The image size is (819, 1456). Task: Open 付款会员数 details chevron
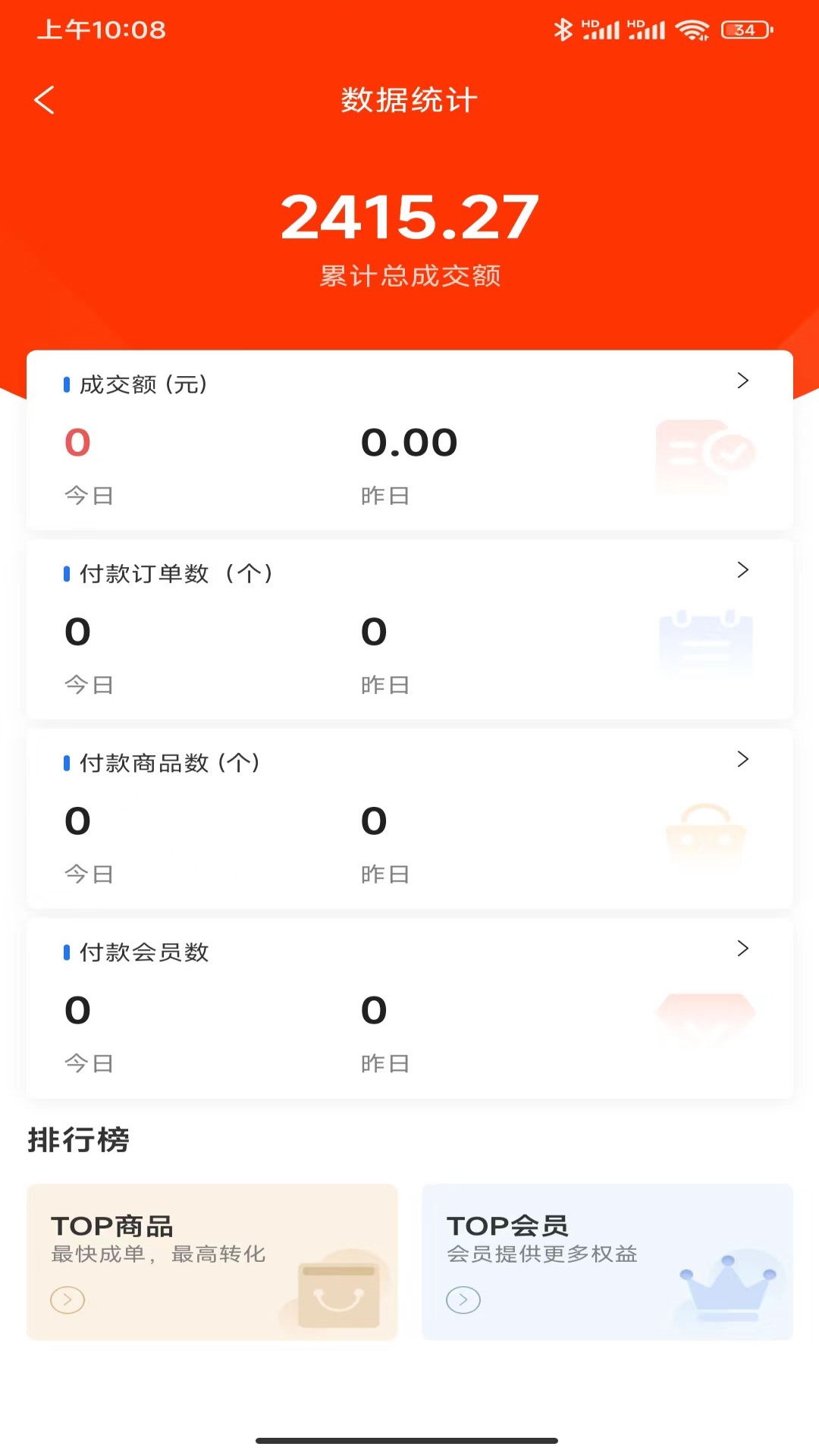pyautogui.click(x=742, y=949)
